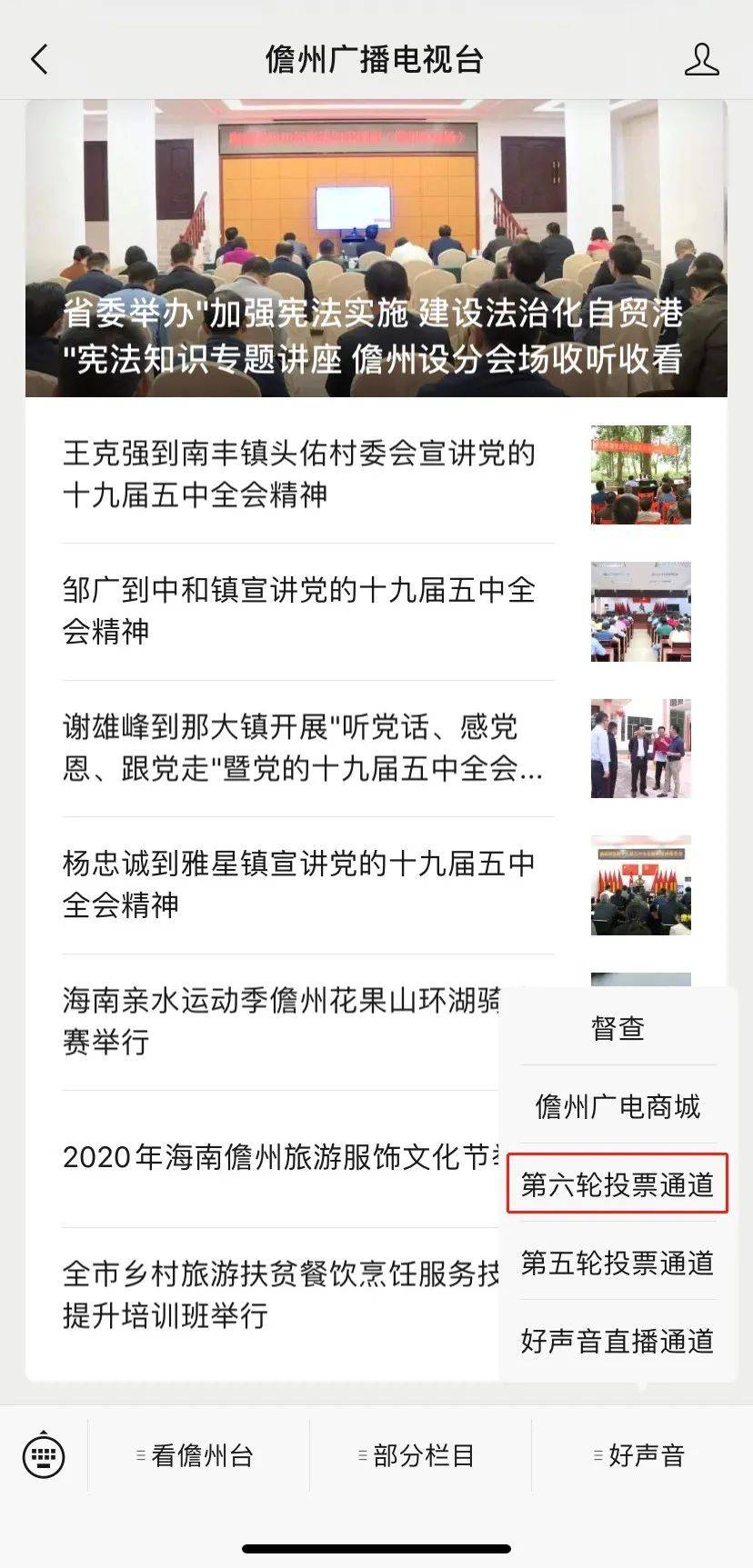Viewport: 753px width, 1568px height.
Task: Choose 第六轮投票通道 menu item
Action: coord(617,1184)
